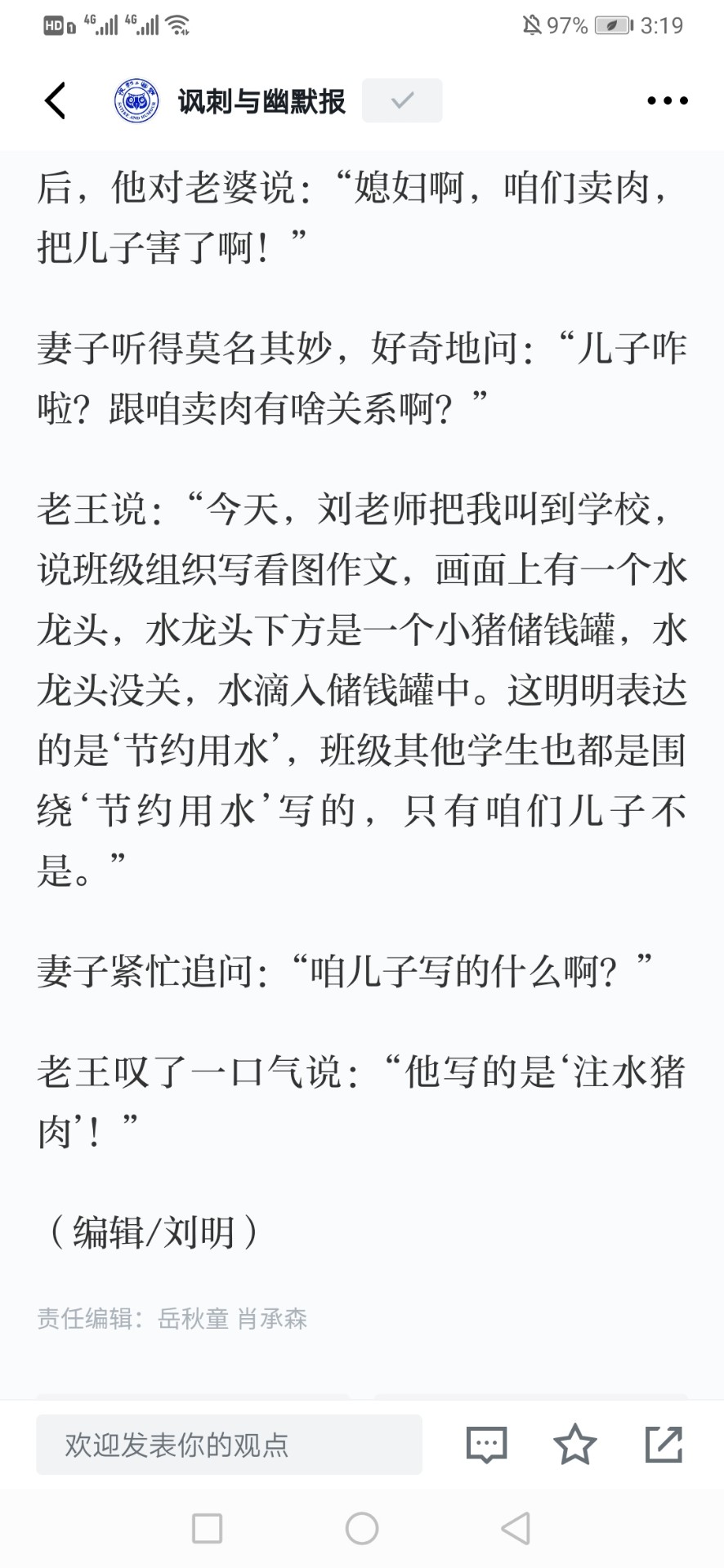Tap the followed checkmark button
724x1568 pixels.
coord(402,100)
